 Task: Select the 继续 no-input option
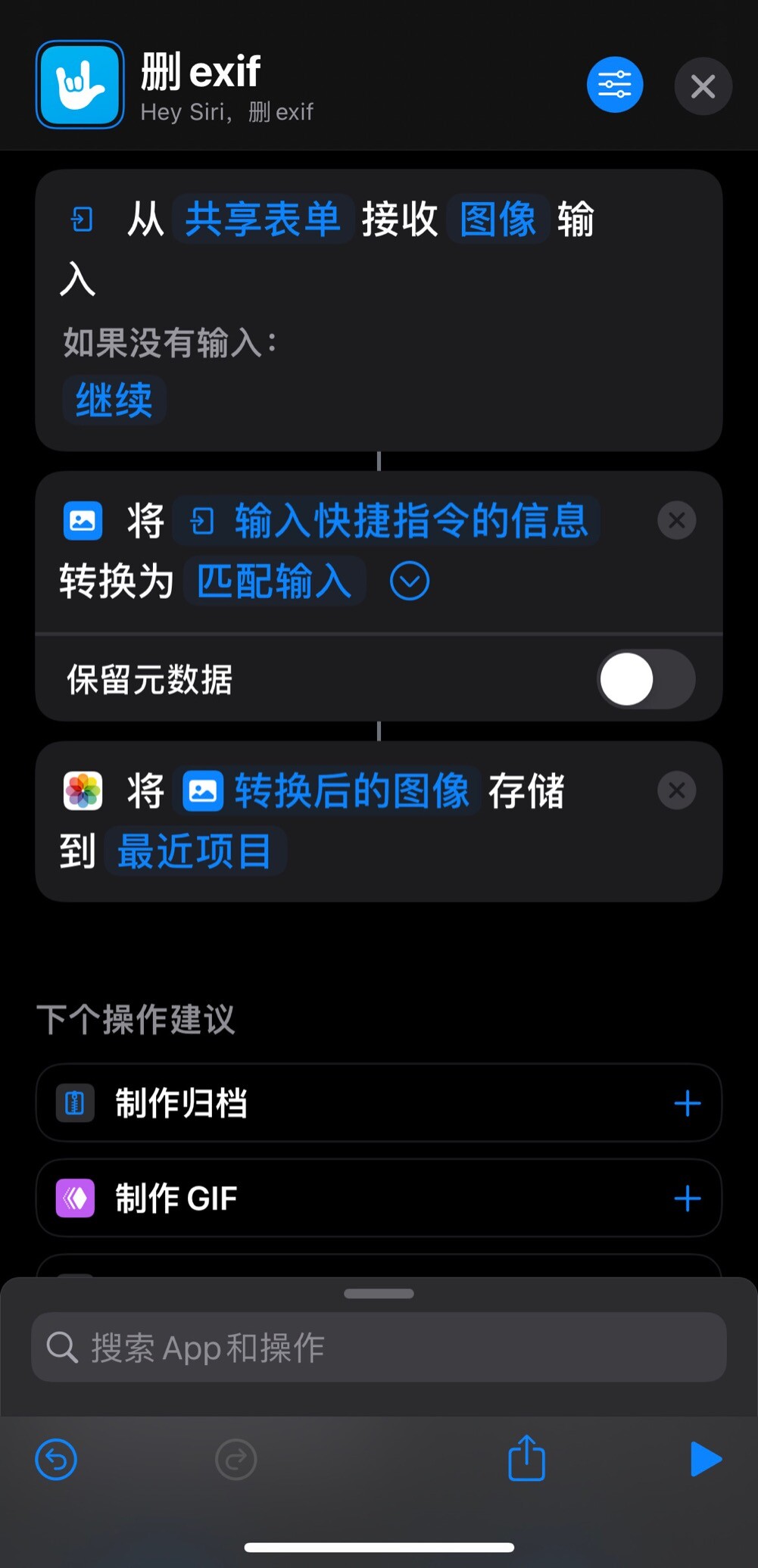pyautogui.click(x=114, y=400)
